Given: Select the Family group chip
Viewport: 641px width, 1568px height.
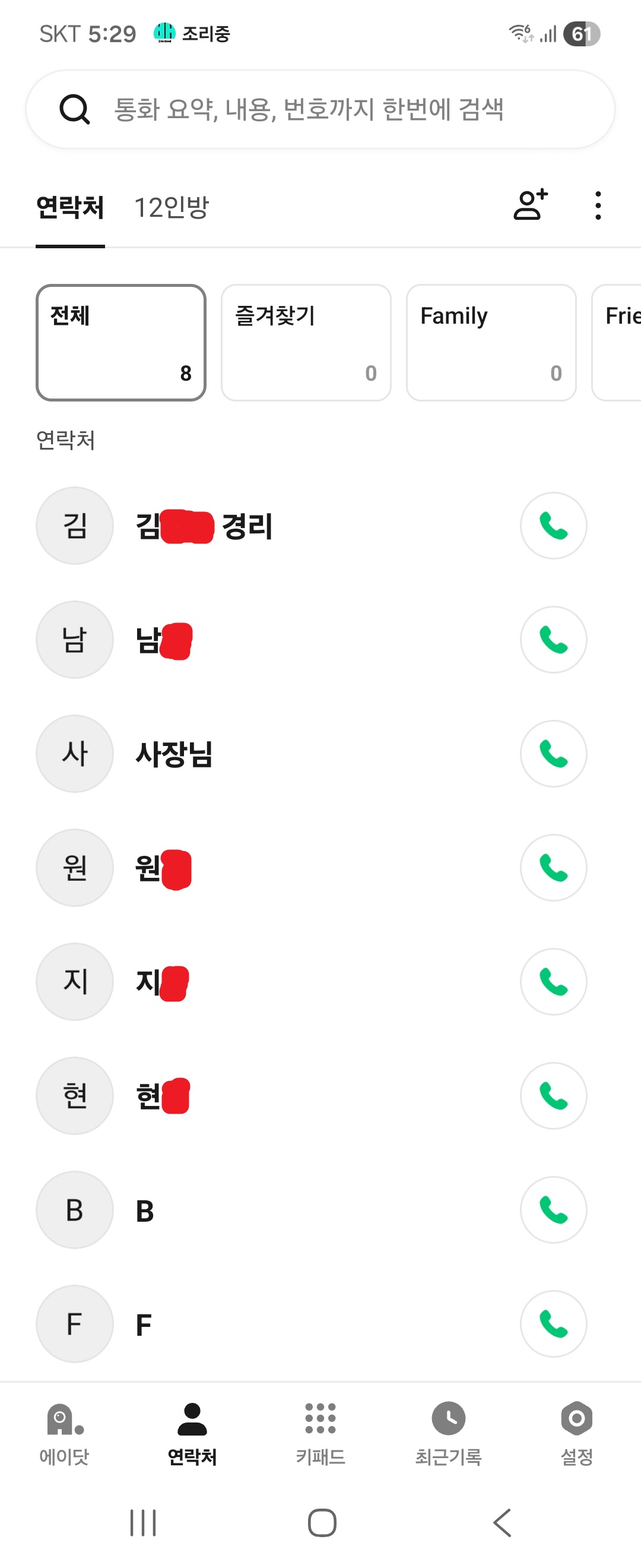Looking at the screenshot, I should (x=491, y=343).
